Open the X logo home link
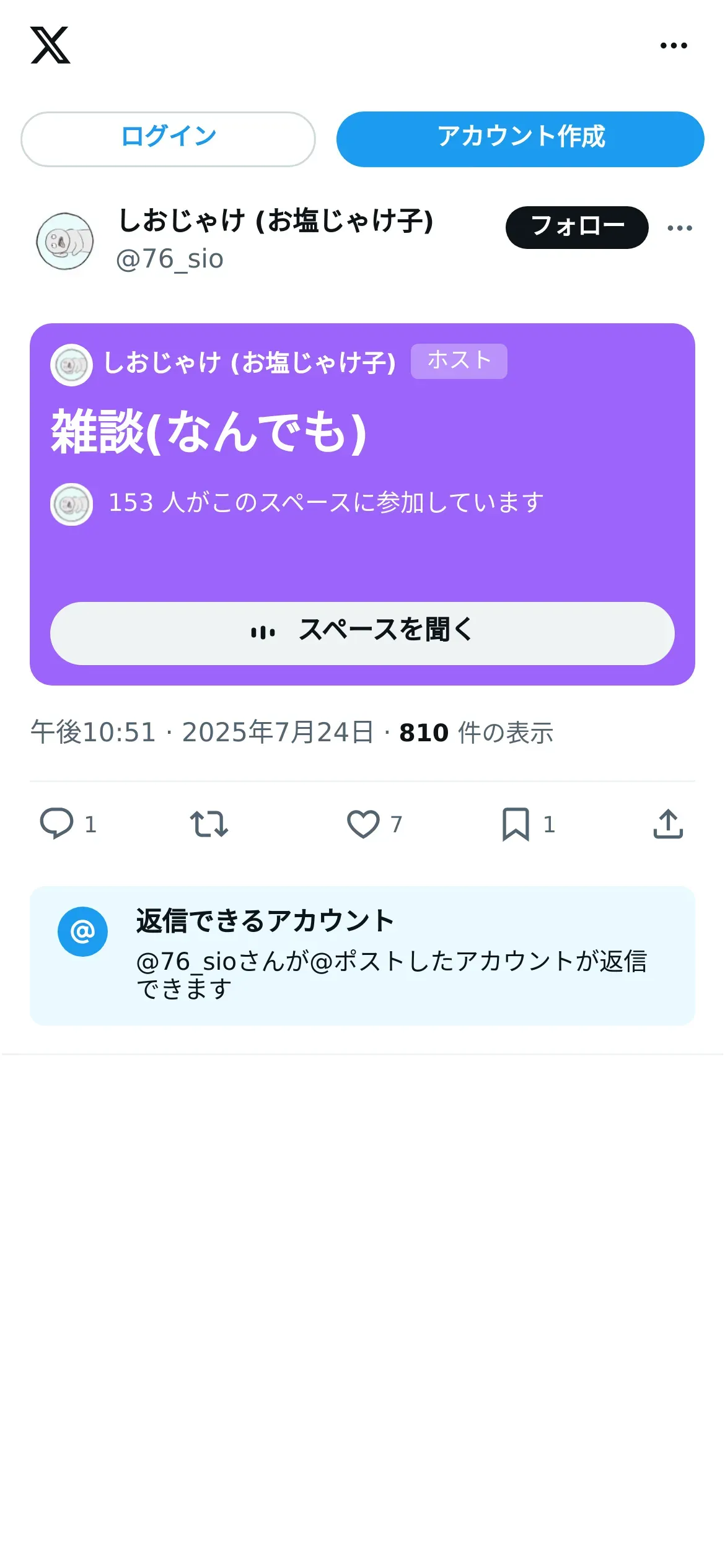Image resolution: width=725 pixels, height=1568 pixels. point(50,45)
